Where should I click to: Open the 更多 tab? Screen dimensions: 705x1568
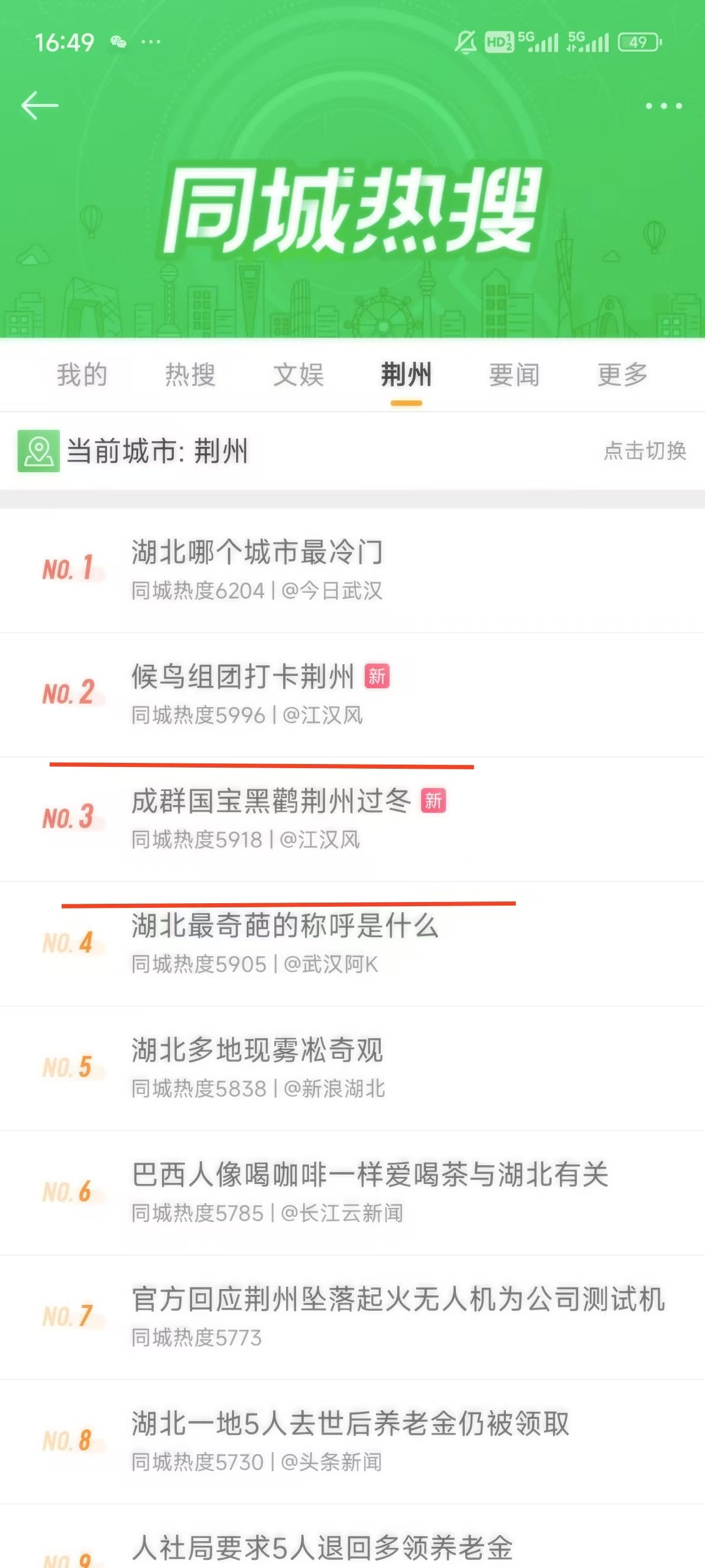pos(622,374)
